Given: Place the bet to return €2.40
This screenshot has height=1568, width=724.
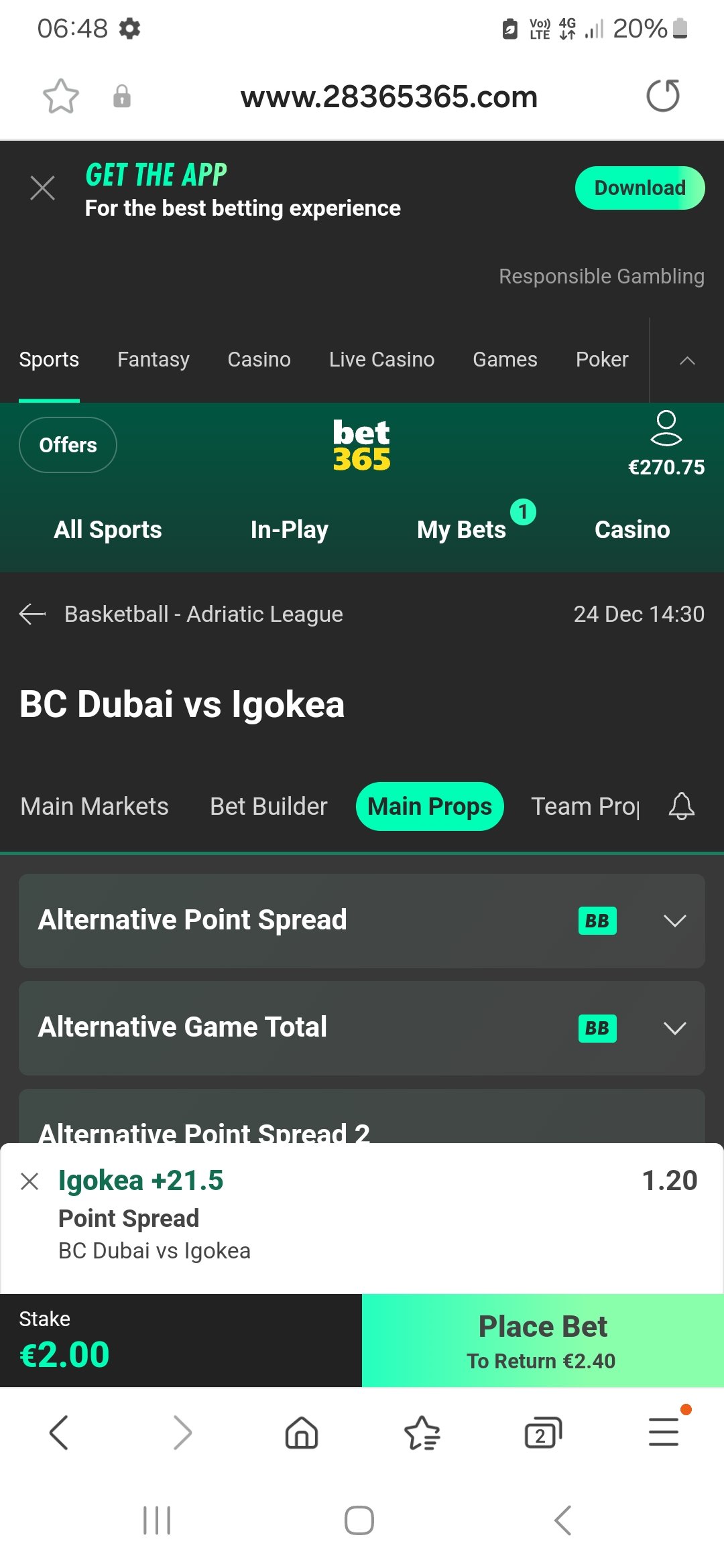Looking at the screenshot, I should click(542, 1340).
